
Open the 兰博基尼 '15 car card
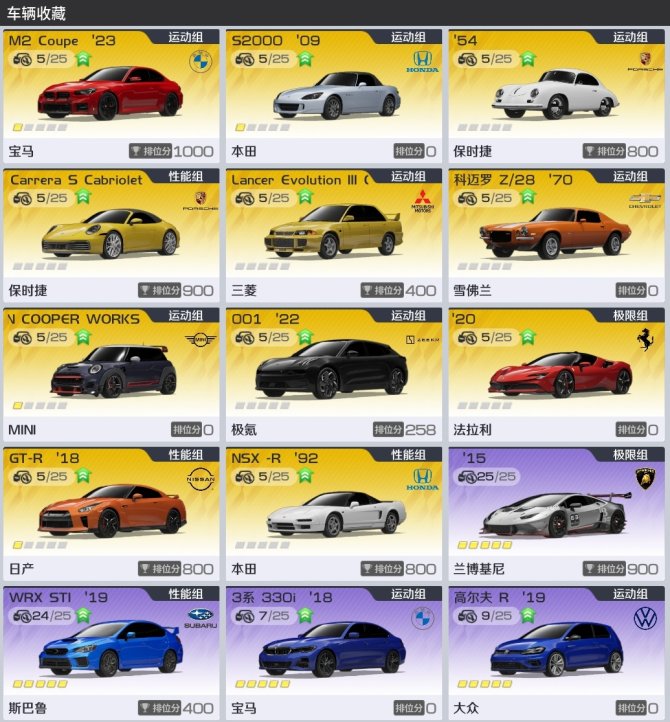[555, 512]
